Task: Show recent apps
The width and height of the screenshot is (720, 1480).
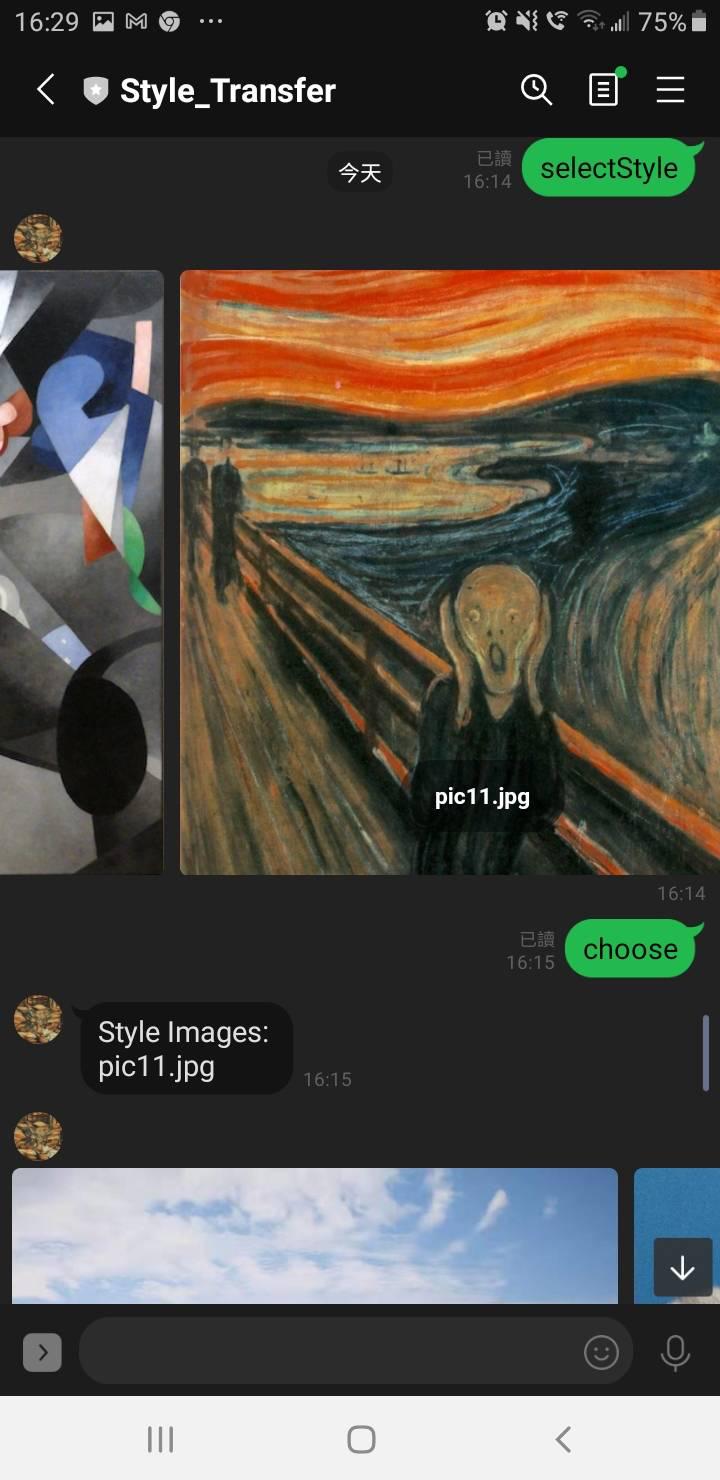Action: [160, 1439]
